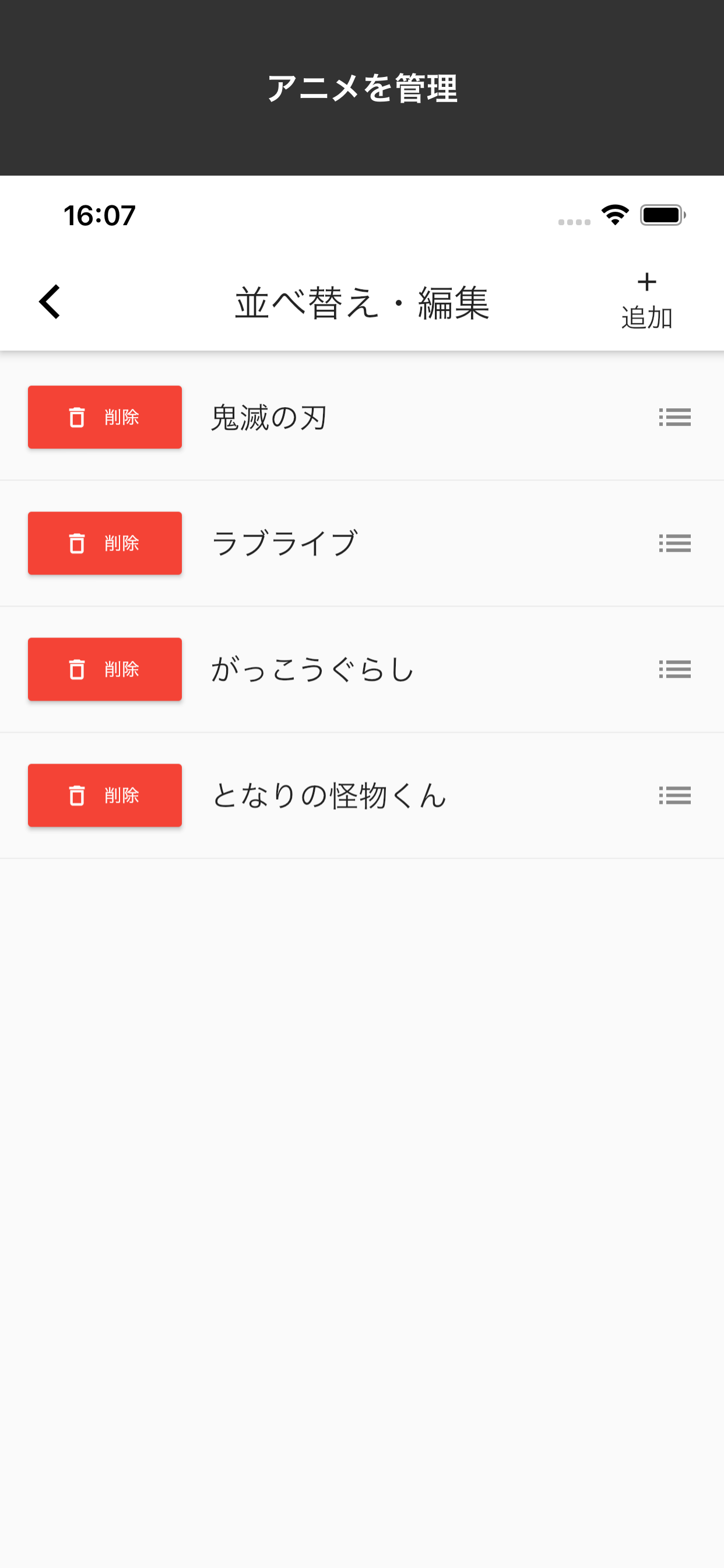Delete 鬼滅の刃 with its 削除 button
The width and height of the screenshot is (724, 1568).
pos(105,417)
